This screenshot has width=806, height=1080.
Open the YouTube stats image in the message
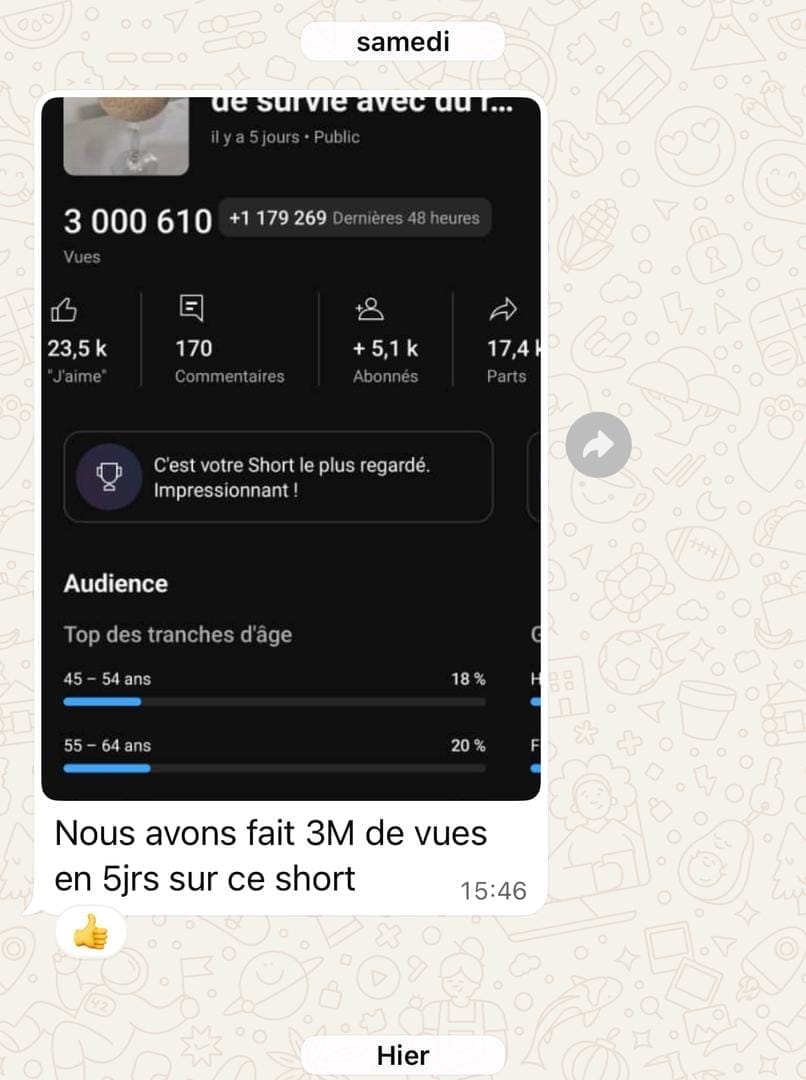[291, 450]
